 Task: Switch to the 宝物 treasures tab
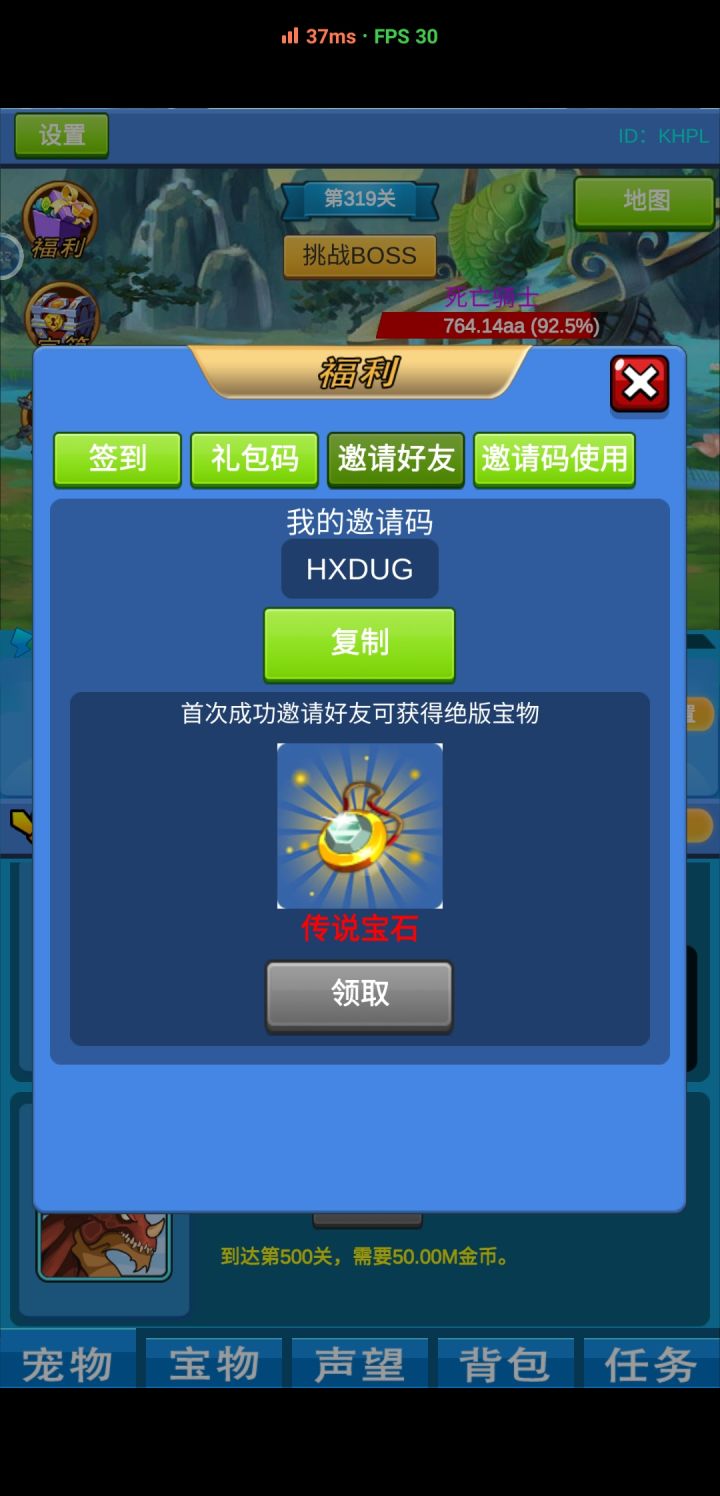pyautogui.click(x=213, y=1361)
